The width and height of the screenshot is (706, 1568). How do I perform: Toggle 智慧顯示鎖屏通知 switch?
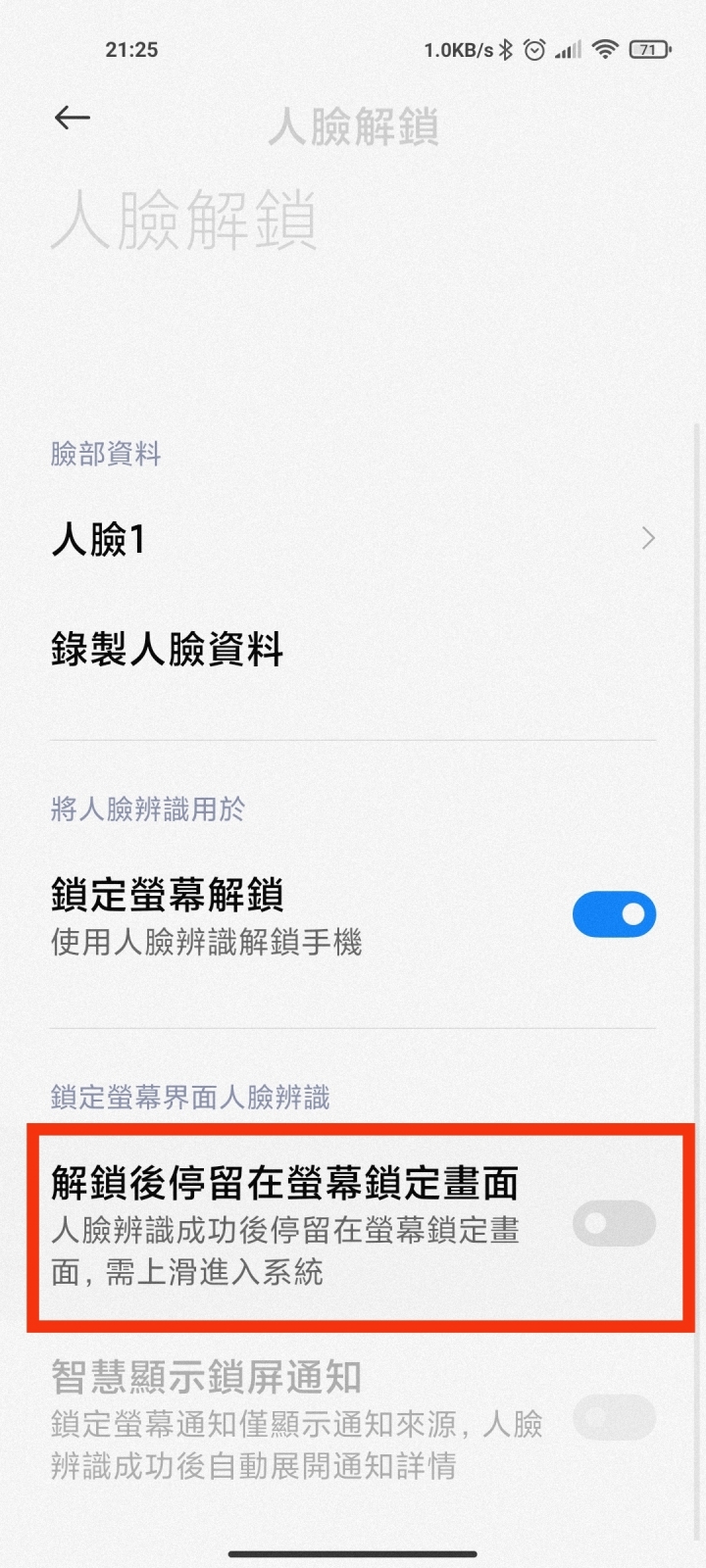point(614,1417)
